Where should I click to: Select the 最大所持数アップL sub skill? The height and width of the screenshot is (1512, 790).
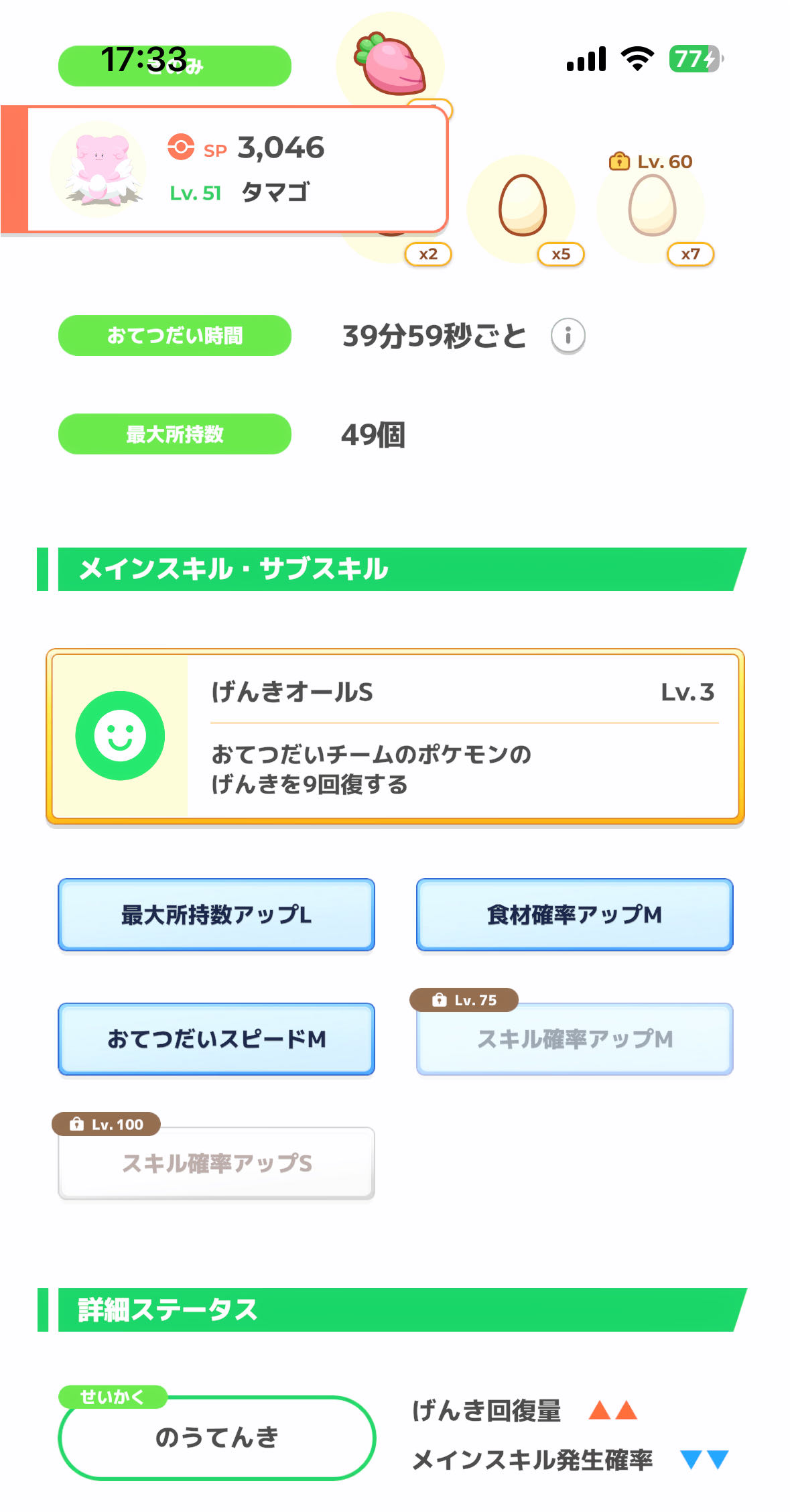[x=216, y=915]
